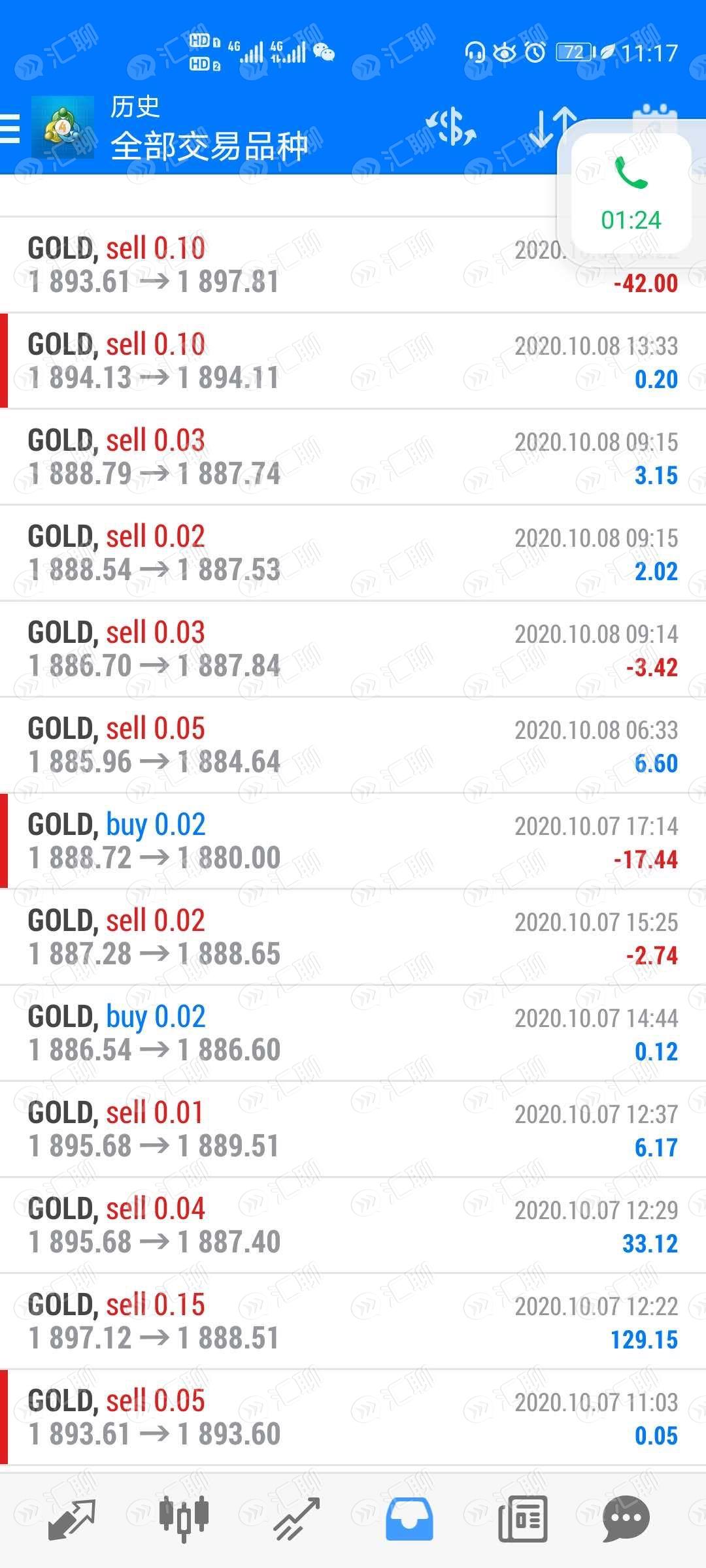706x1568 pixels.
Task: Open GOLD sell 0.03 trade at 1 888.79
Action: [353, 457]
